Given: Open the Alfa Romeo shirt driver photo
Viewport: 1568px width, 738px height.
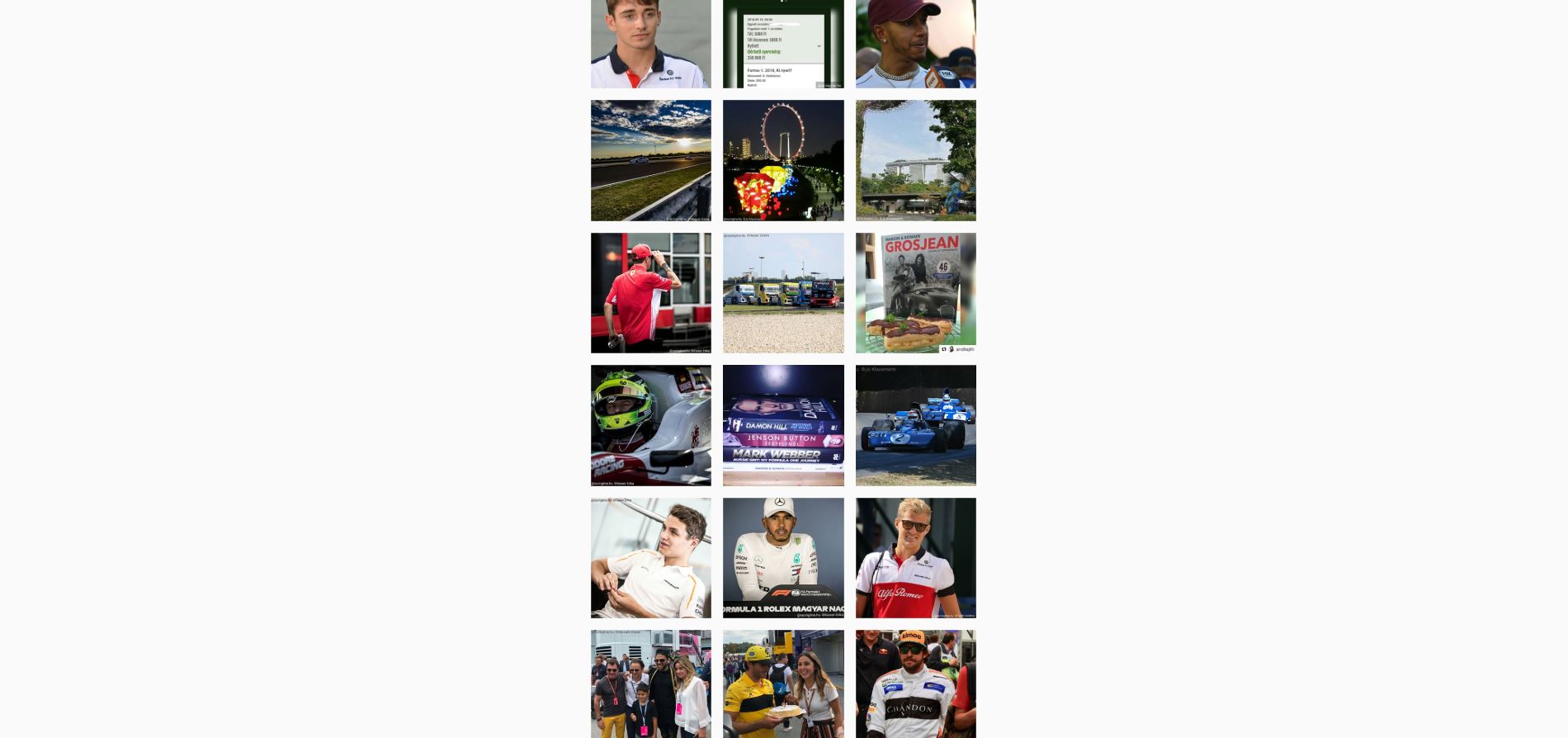Looking at the screenshot, I should pyautogui.click(x=915, y=557).
